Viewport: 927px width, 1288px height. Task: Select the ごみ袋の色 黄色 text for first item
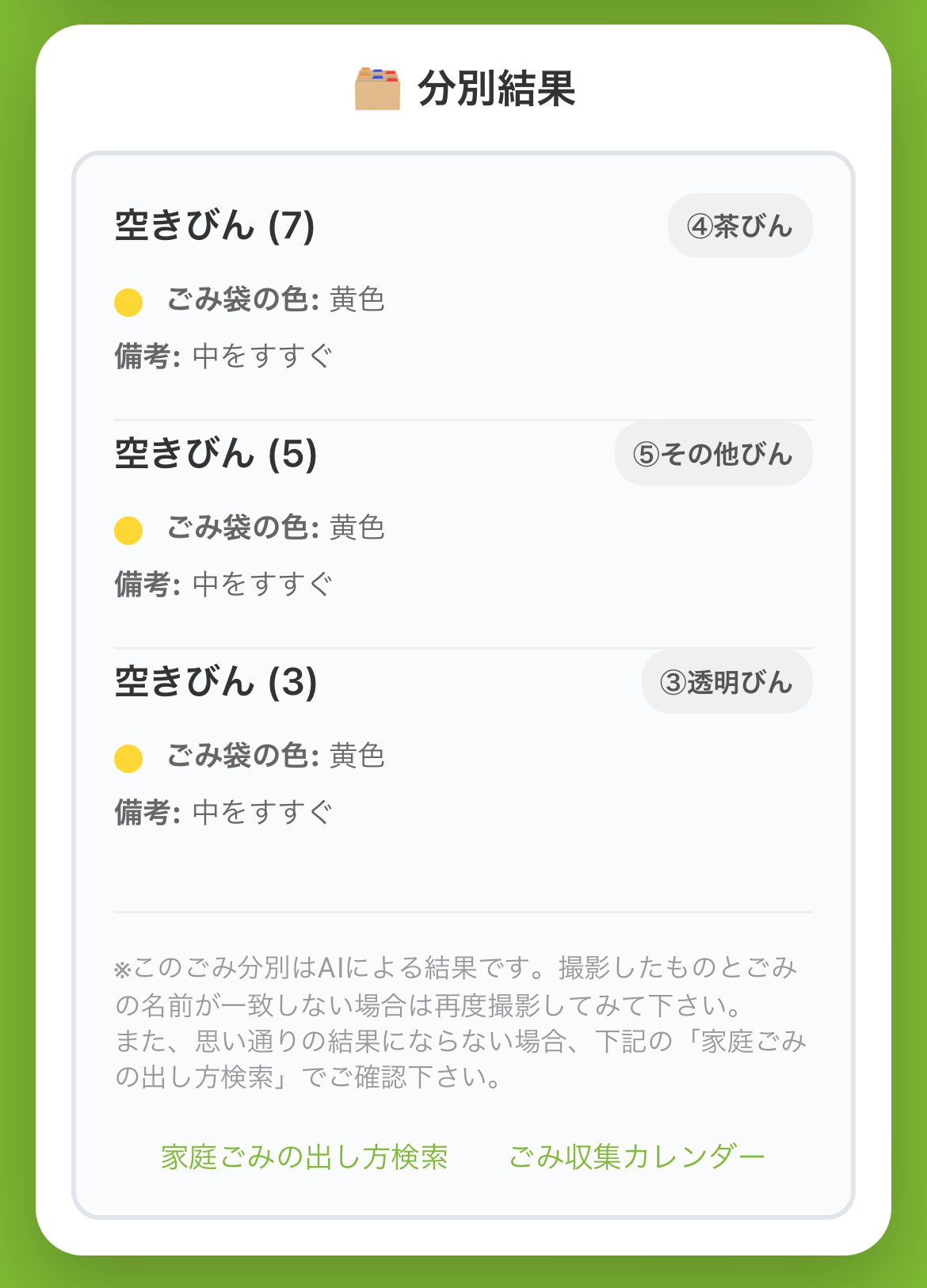click(276, 301)
